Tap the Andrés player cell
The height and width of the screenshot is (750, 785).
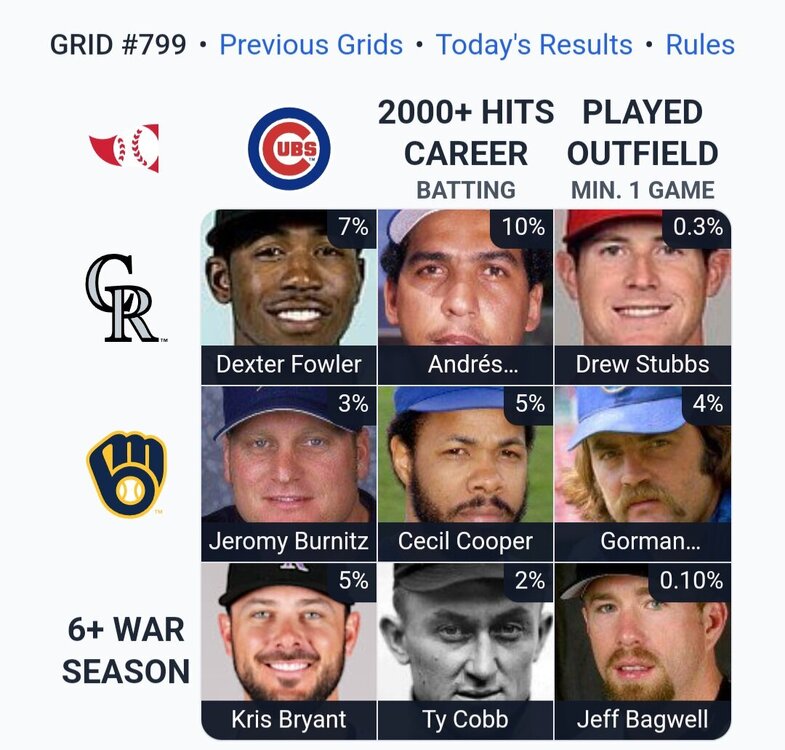click(465, 296)
